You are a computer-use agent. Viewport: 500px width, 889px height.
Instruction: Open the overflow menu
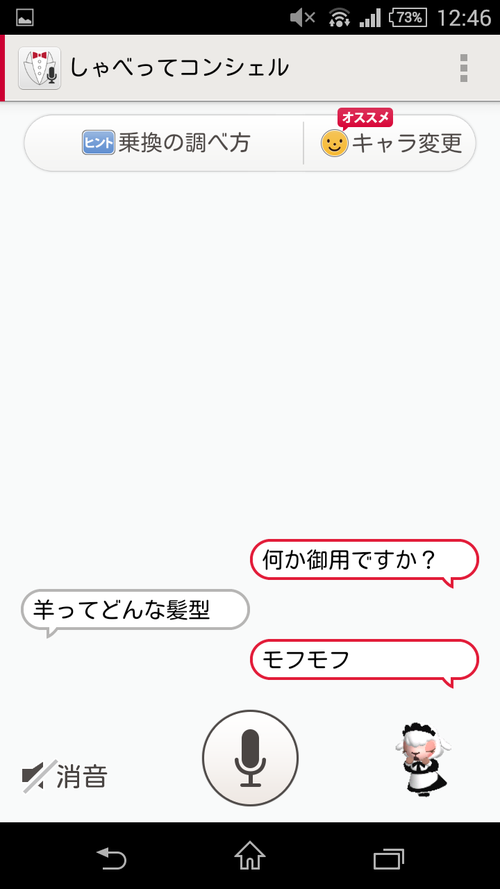[x=464, y=69]
